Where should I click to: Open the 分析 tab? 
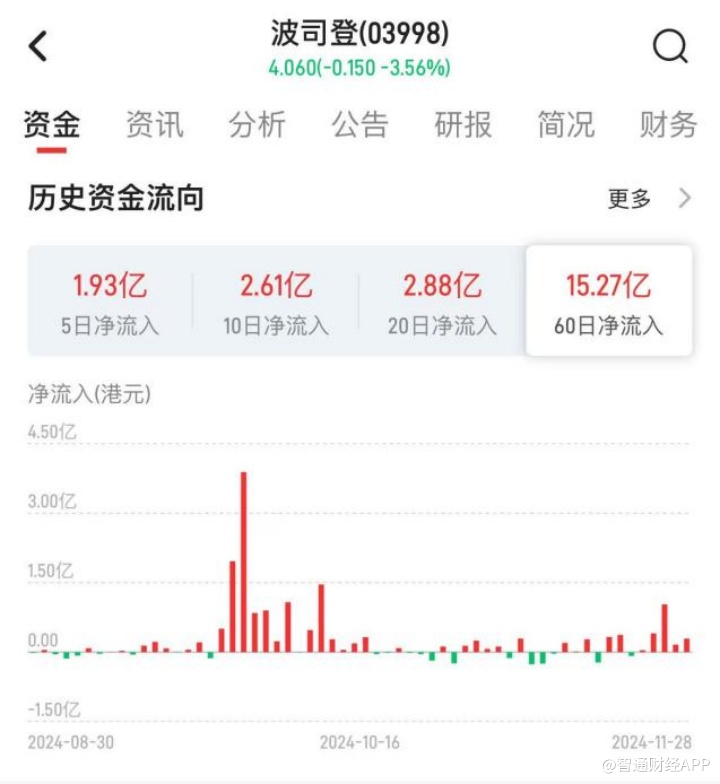[257, 125]
